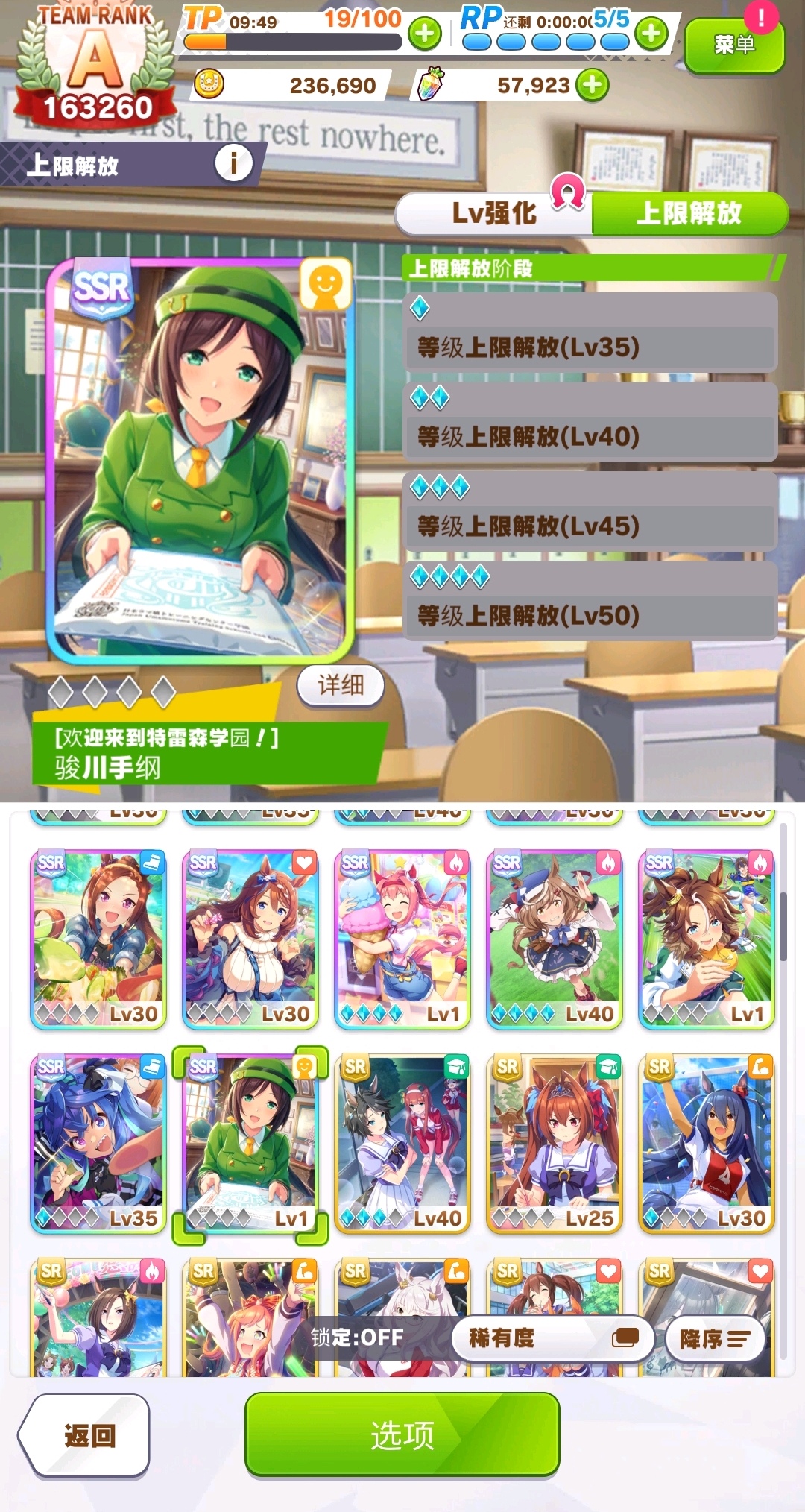Switch to the 上限解放 tab
This screenshot has width=805, height=1512.
click(689, 214)
